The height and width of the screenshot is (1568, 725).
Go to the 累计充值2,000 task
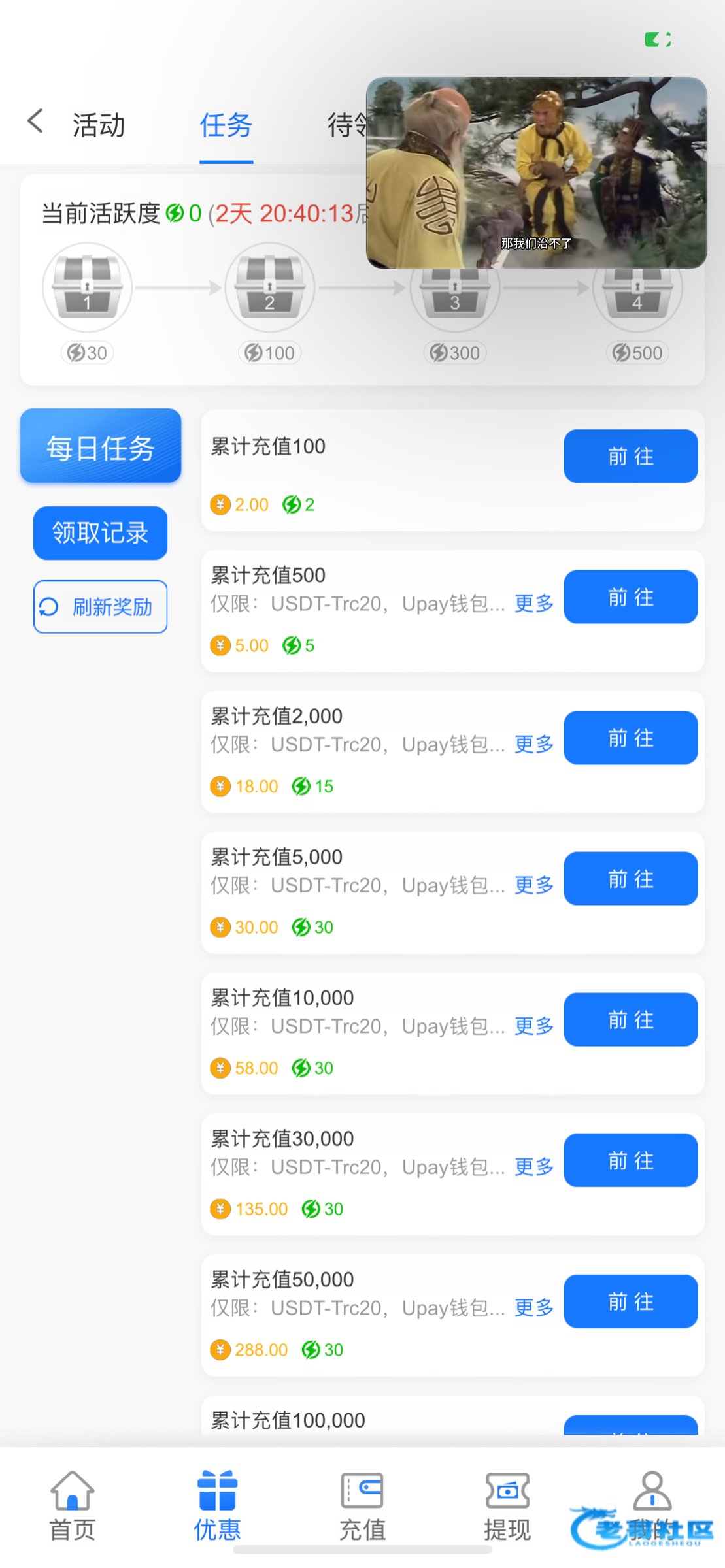click(x=630, y=738)
